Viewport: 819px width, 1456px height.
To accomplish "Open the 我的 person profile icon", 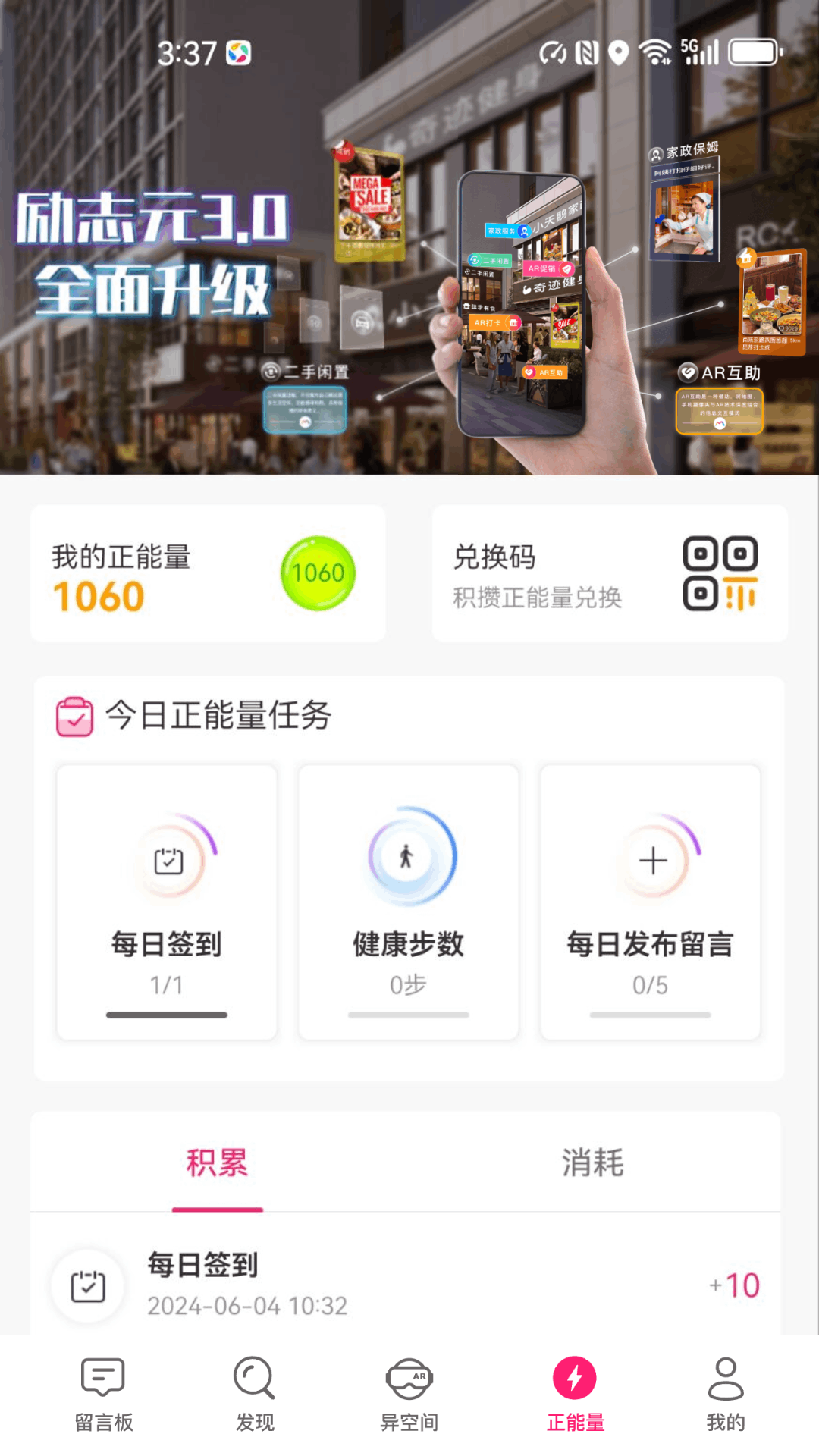I will 726,1380.
